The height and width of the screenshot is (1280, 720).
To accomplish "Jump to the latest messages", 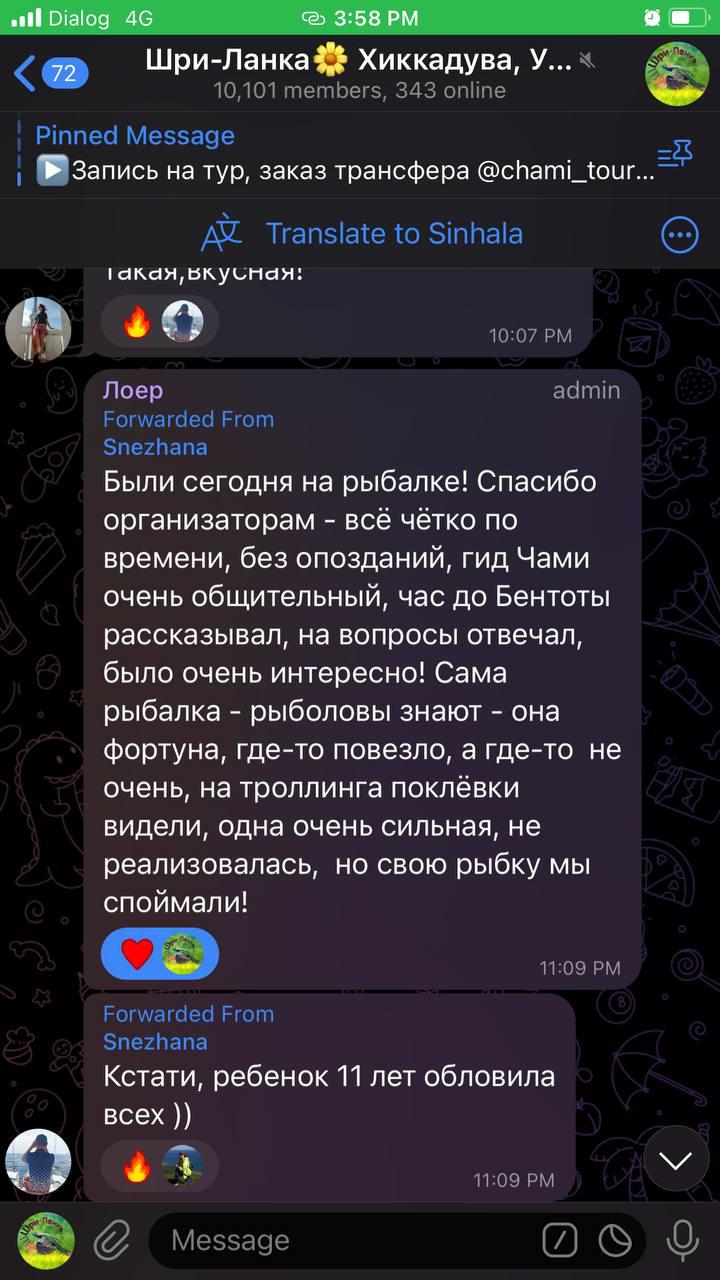I will pyautogui.click(x=676, y=1160).
